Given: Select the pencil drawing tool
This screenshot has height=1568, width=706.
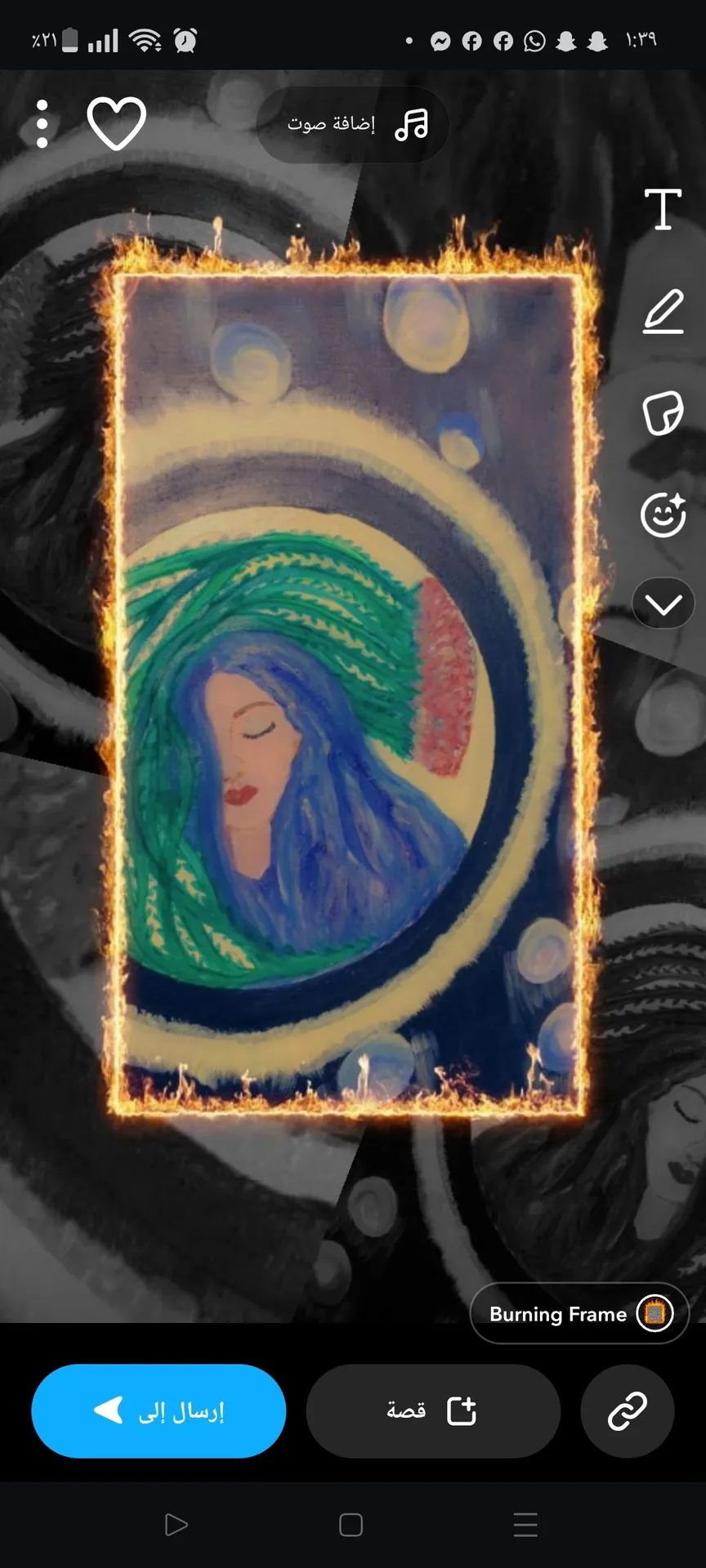Looking at the screenshot, I should point(663,311).
